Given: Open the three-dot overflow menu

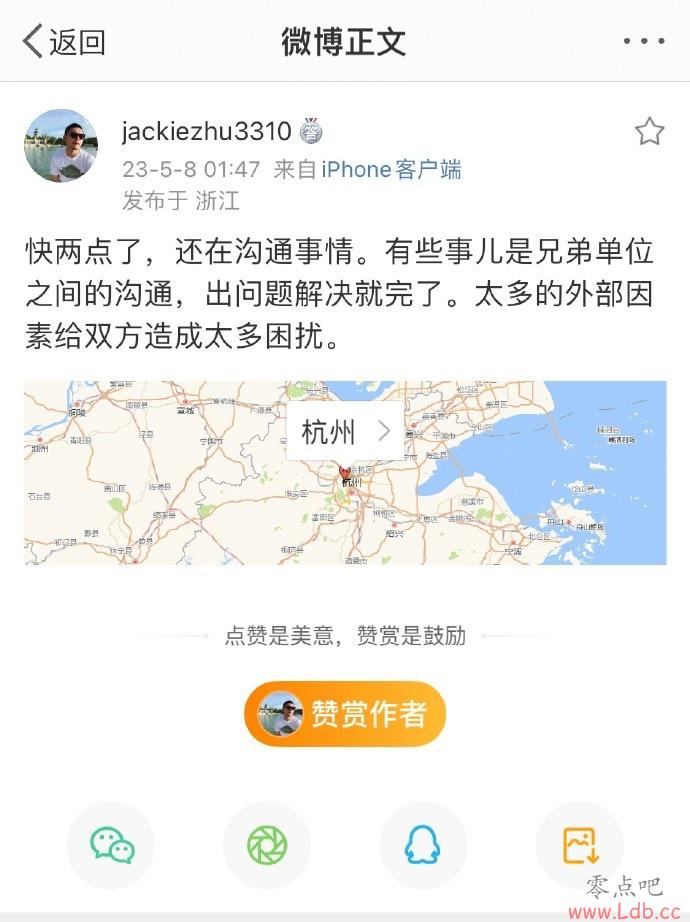Looking at the screenshot, I should coord(643,42).
